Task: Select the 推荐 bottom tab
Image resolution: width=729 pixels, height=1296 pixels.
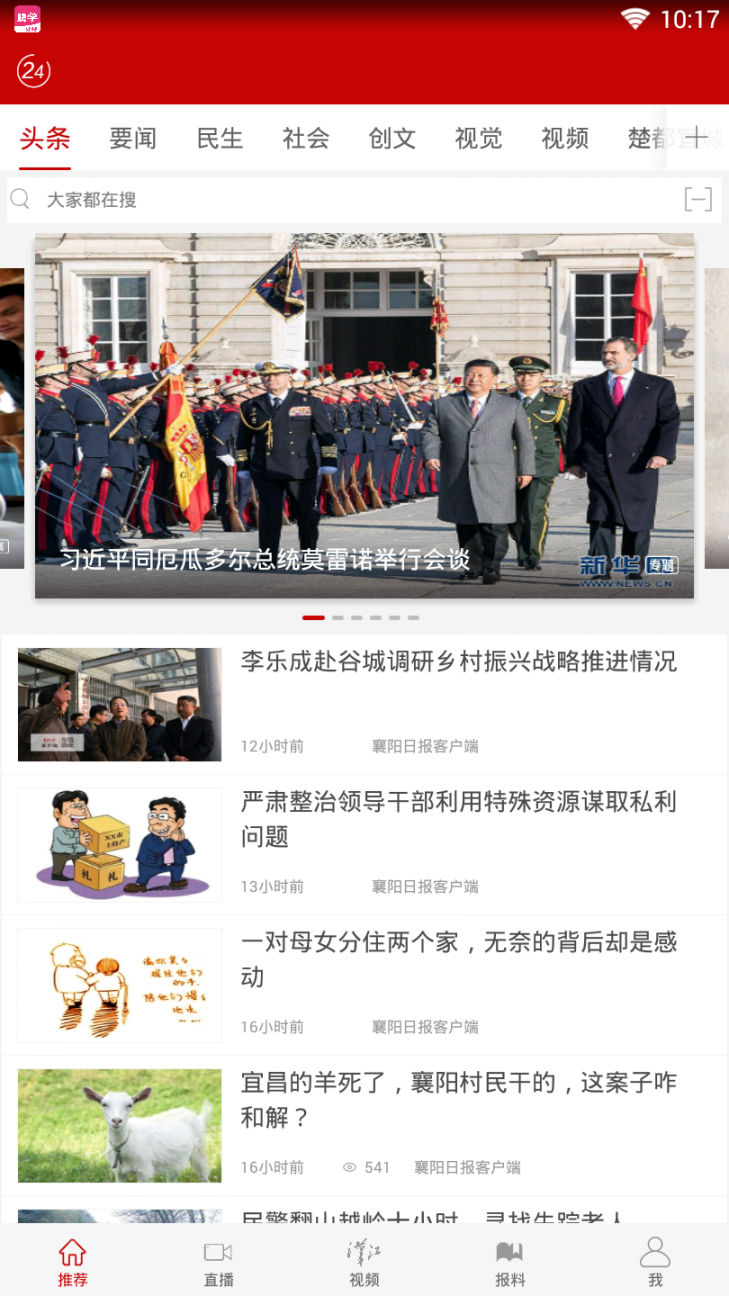Action: pos(73,1262)
